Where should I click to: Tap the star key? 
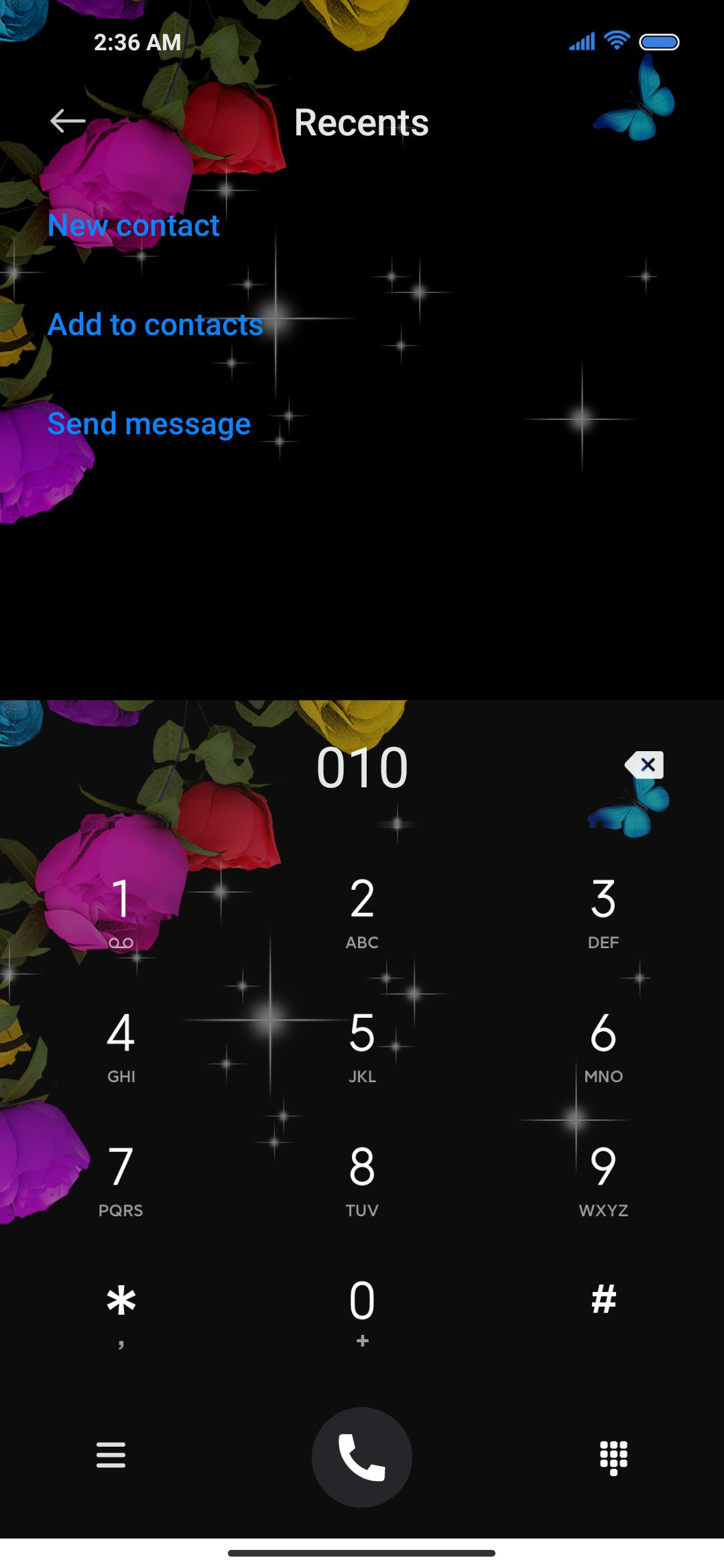pos(121,1313)
